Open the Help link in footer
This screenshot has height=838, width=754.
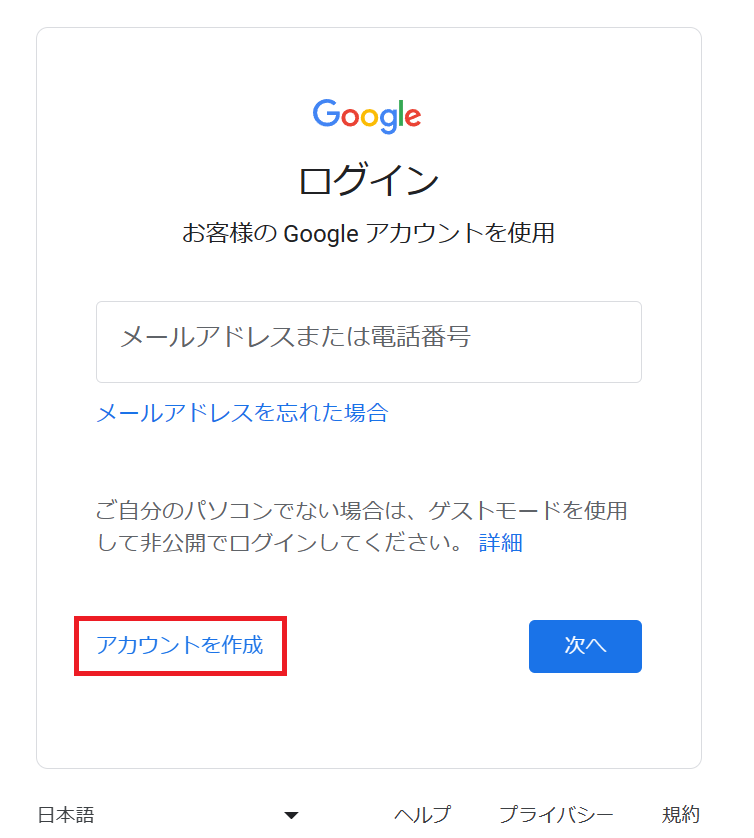422,815
